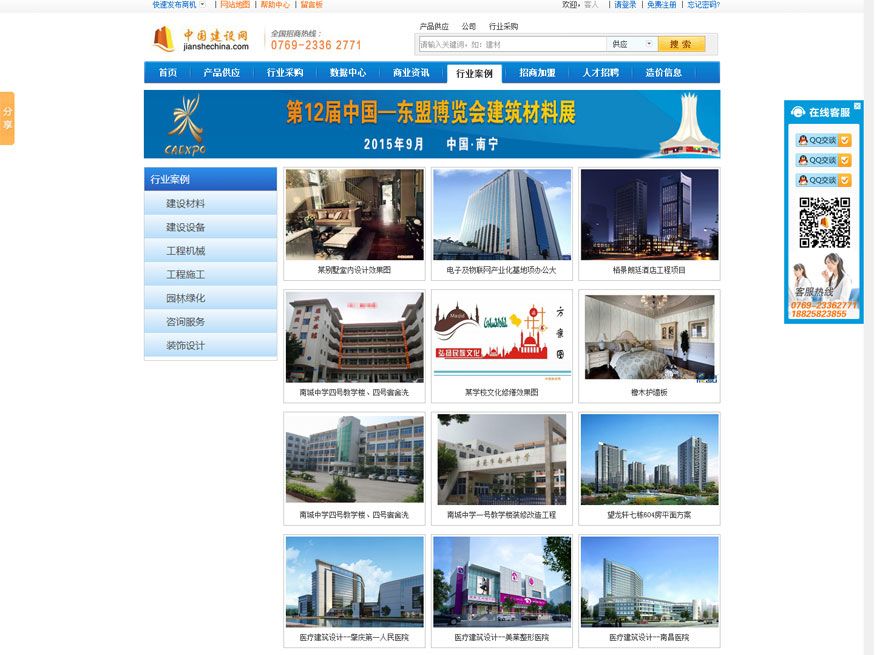875x655 pixels.
Task: Open the 供应 search type dropdown
Action: click(632, 44)
